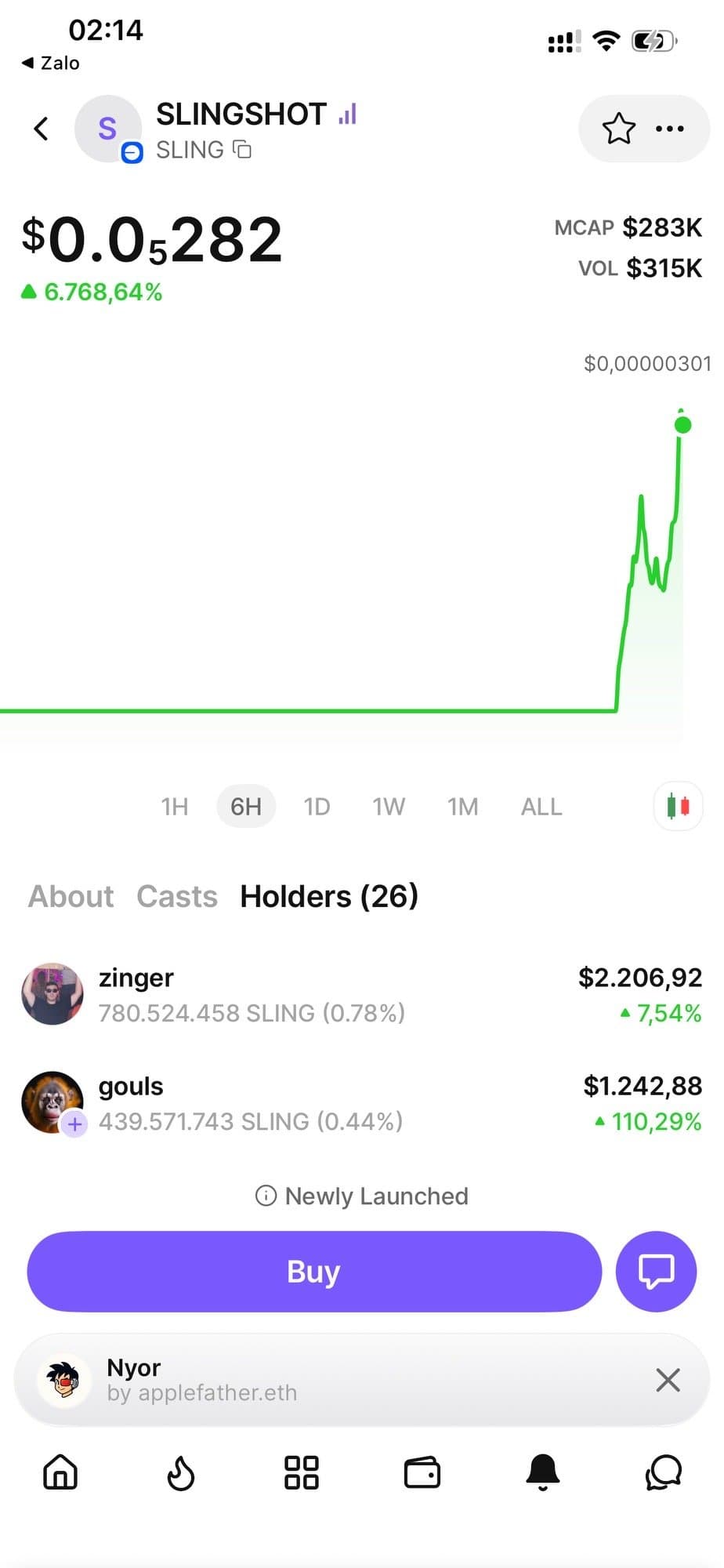Viewport: 724px width, 1568px height.
Task: Copy the SLING token address
Action: tap(243, 150)
